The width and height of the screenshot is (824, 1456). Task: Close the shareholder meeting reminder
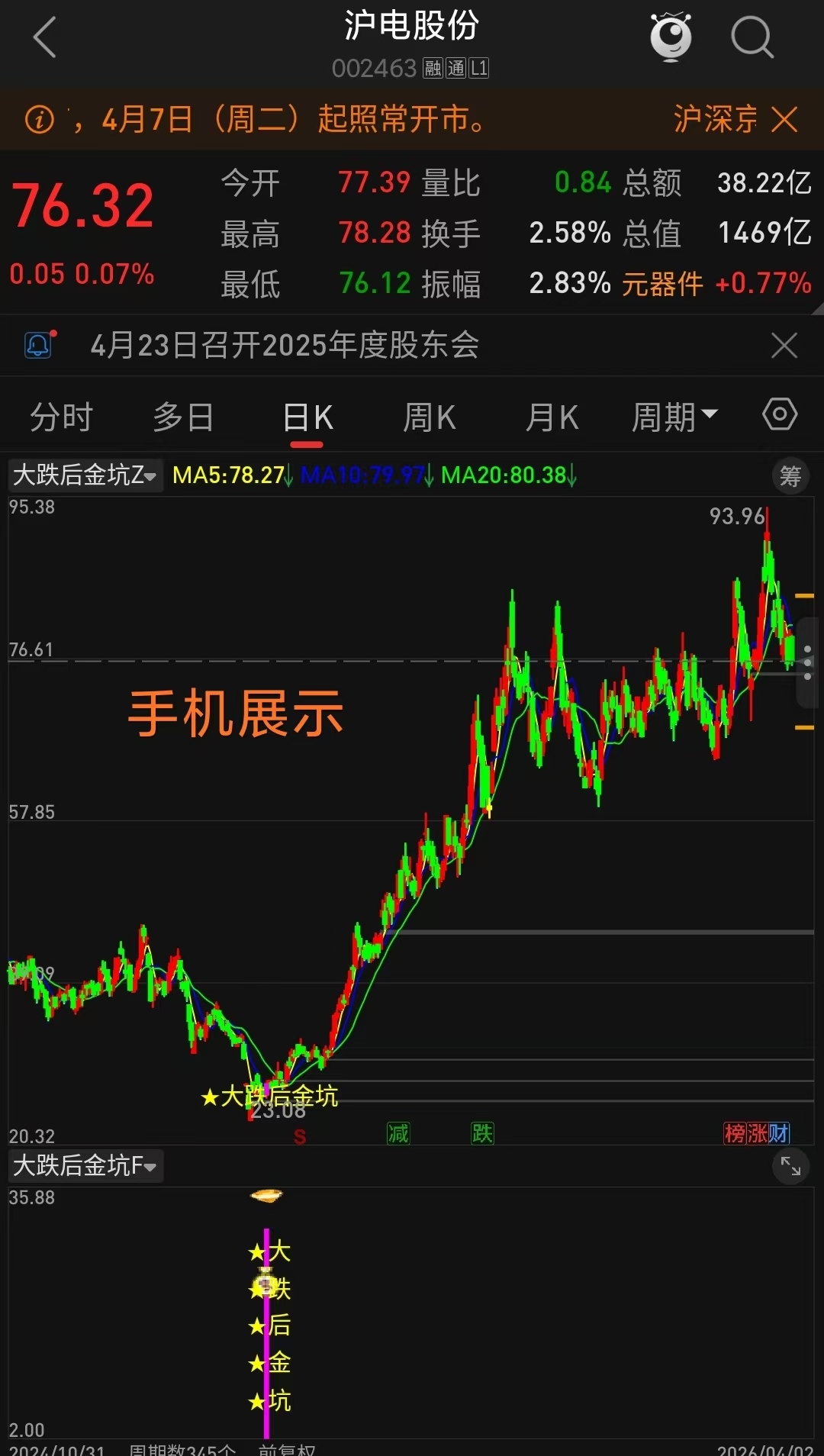[784, 346]
